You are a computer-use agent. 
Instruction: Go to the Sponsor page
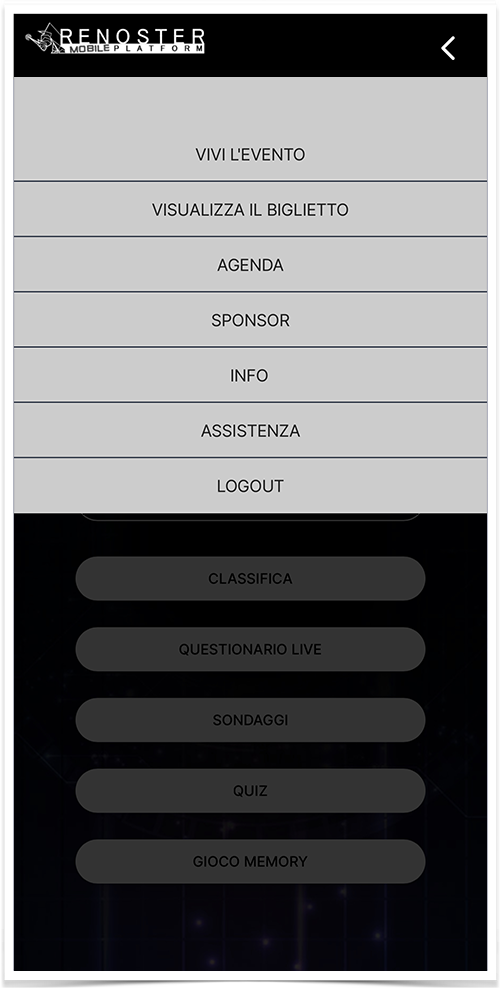coord(250,320)
